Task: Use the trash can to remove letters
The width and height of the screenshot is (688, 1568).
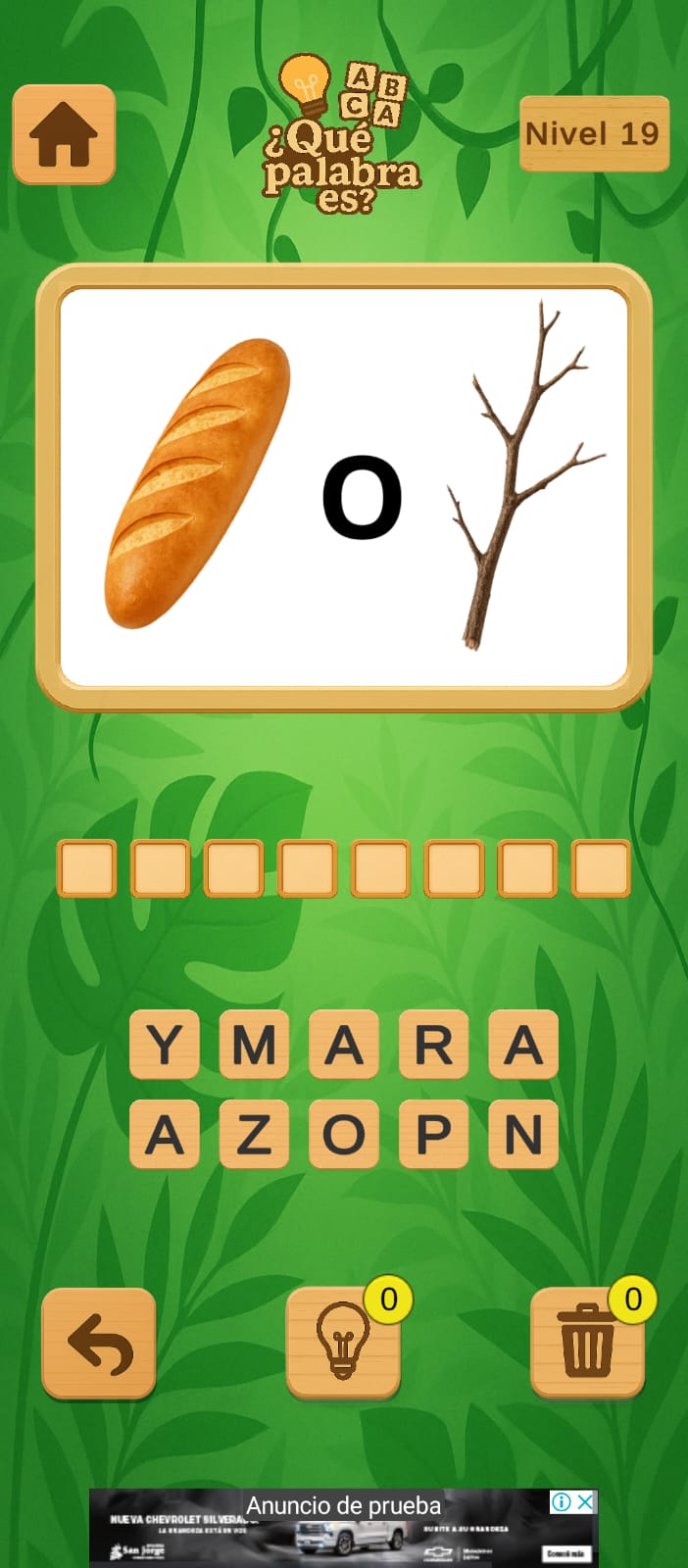Action: (x=587, y=1344)
